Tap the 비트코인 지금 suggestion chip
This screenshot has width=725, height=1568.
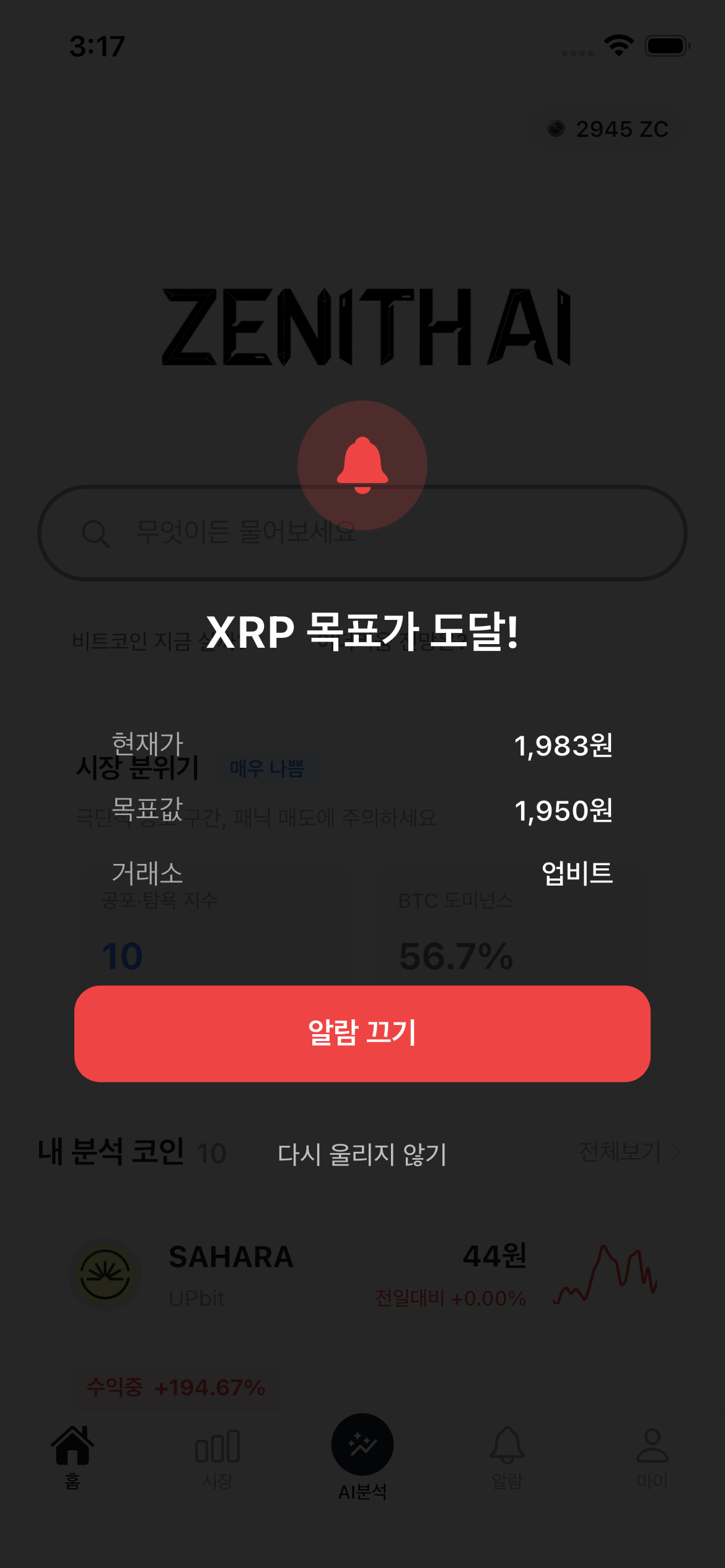155,640
